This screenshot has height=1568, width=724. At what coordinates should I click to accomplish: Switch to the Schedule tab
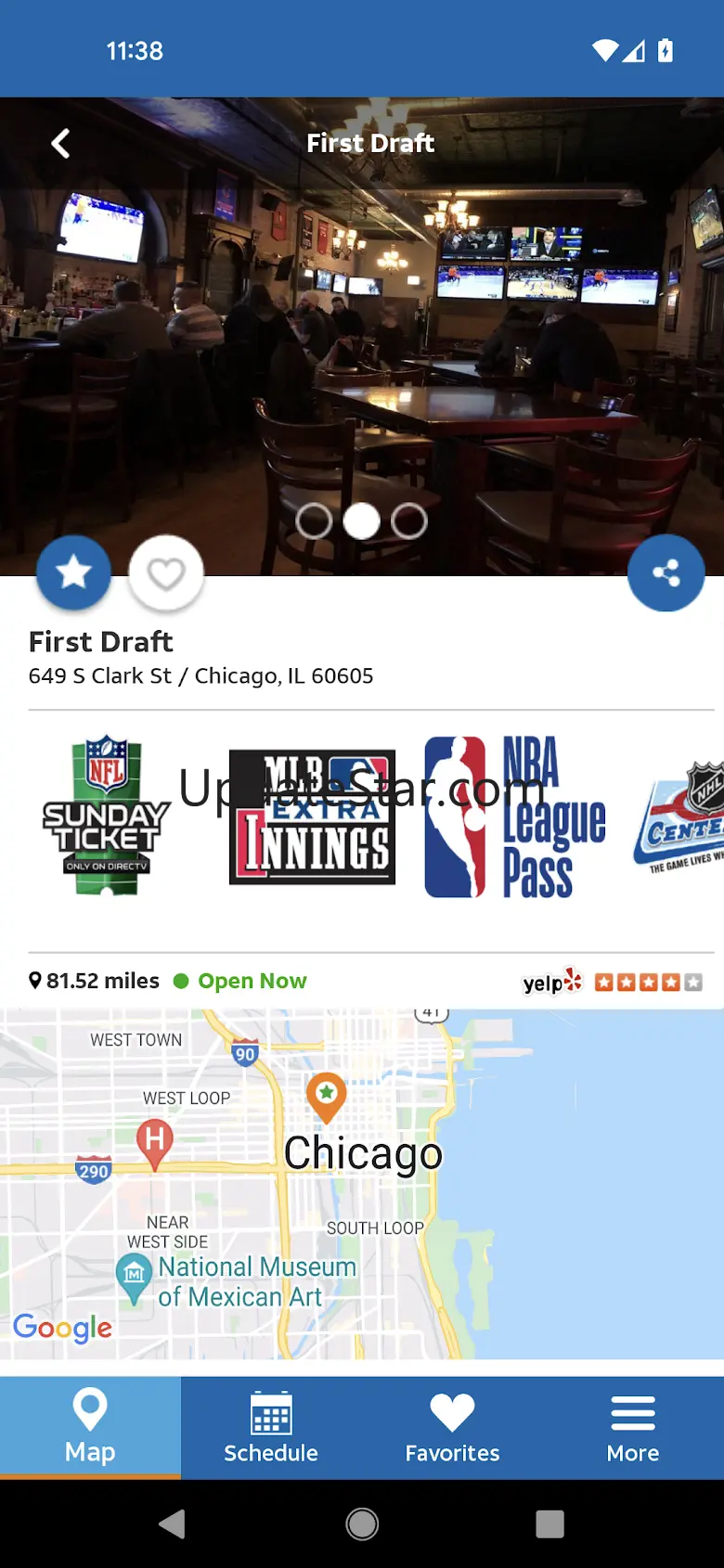pyautogui.click(x=271, y=1427)
